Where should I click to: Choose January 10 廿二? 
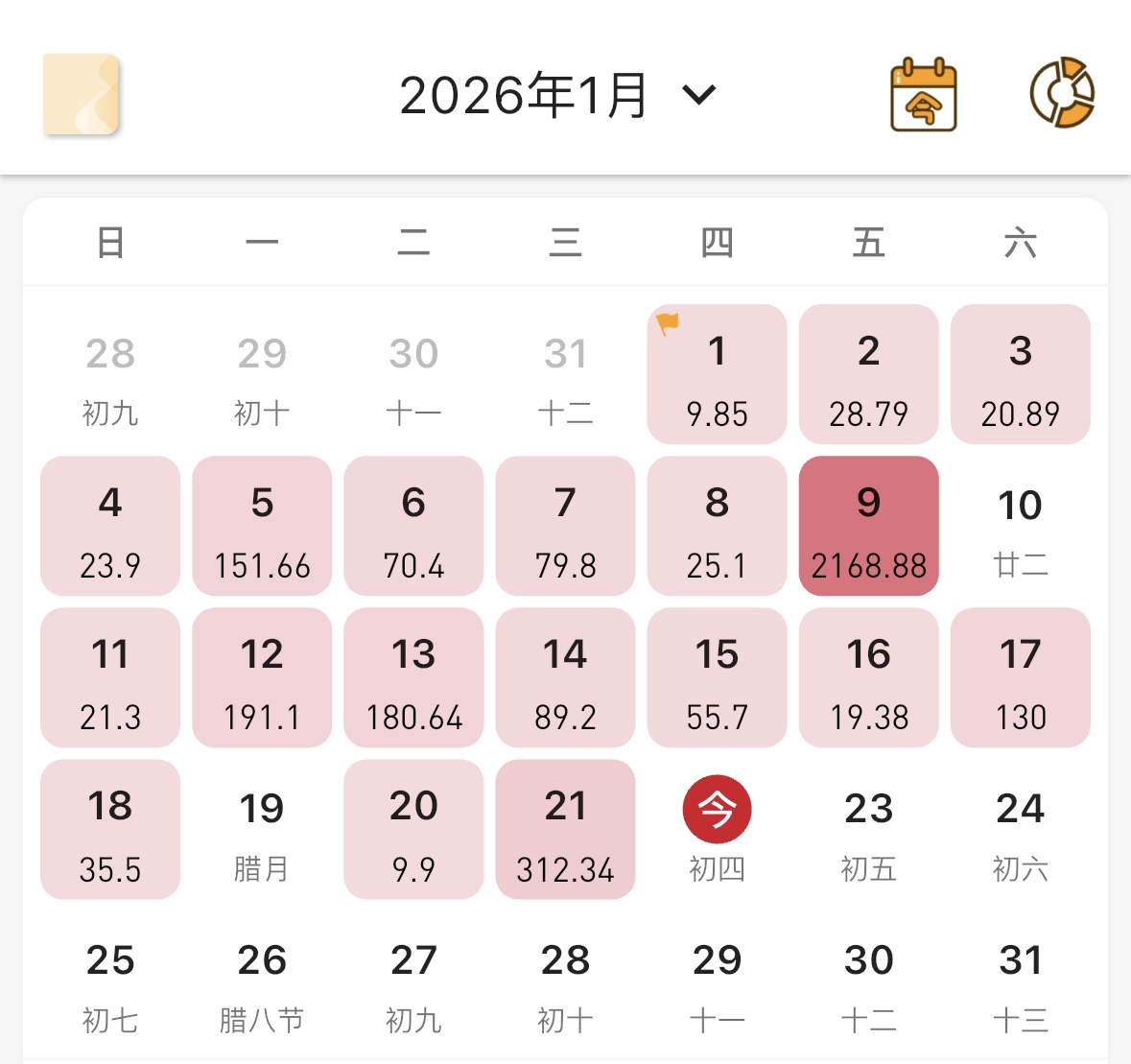tap(1020, 526)
